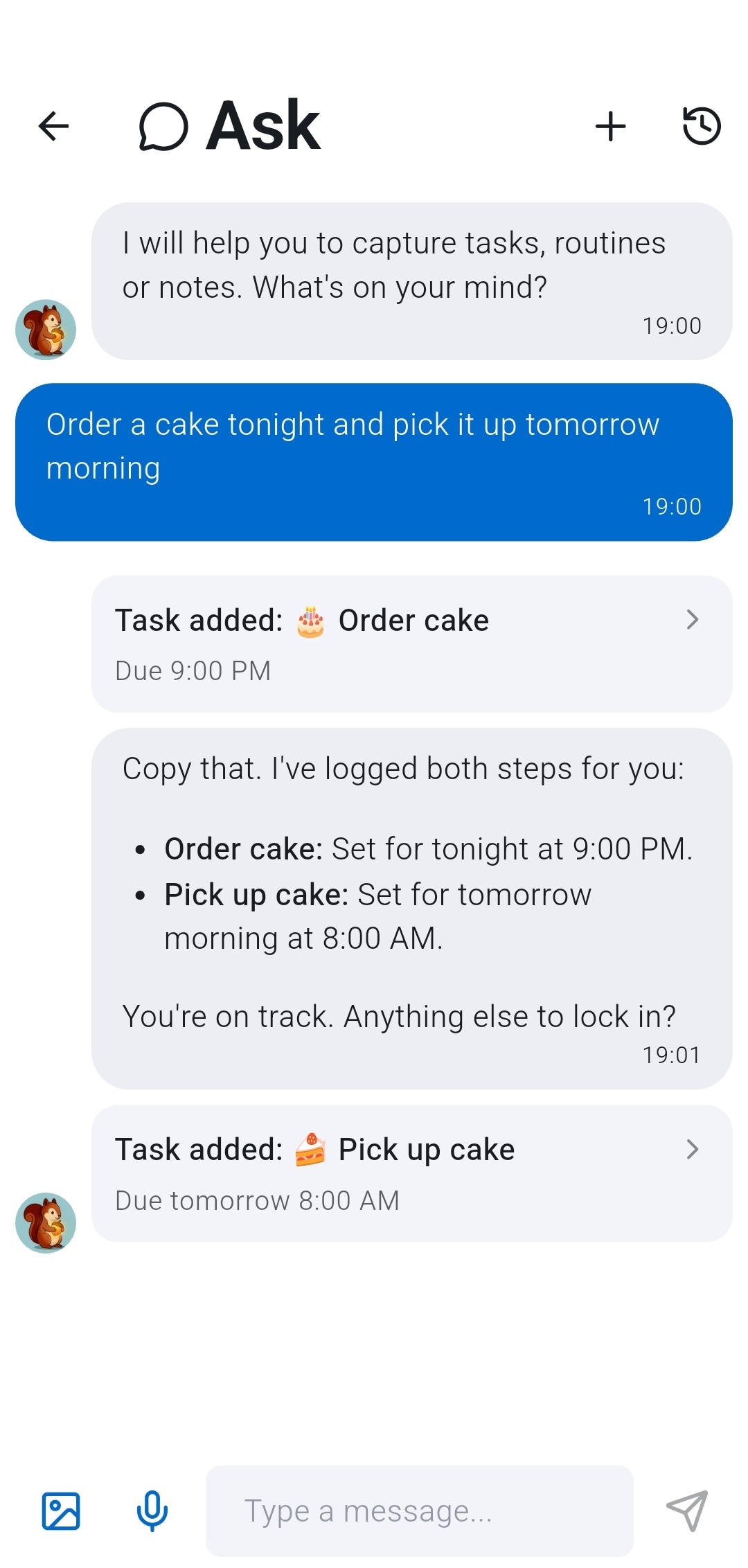Open chat history clock icon
The width and height of the screenshot is (748, 1568).
tap(702, 126)
